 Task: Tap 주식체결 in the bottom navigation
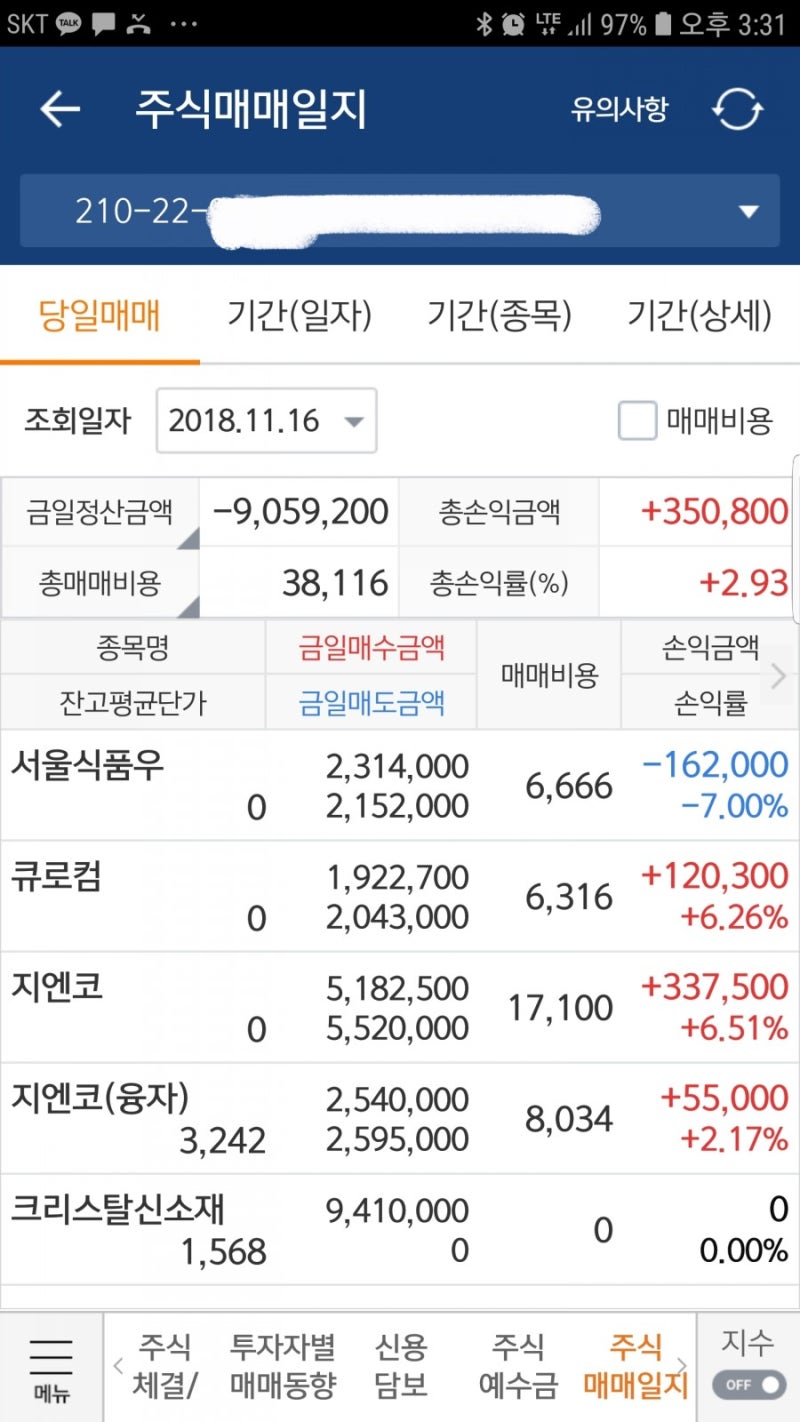[x=170, y=1365]
